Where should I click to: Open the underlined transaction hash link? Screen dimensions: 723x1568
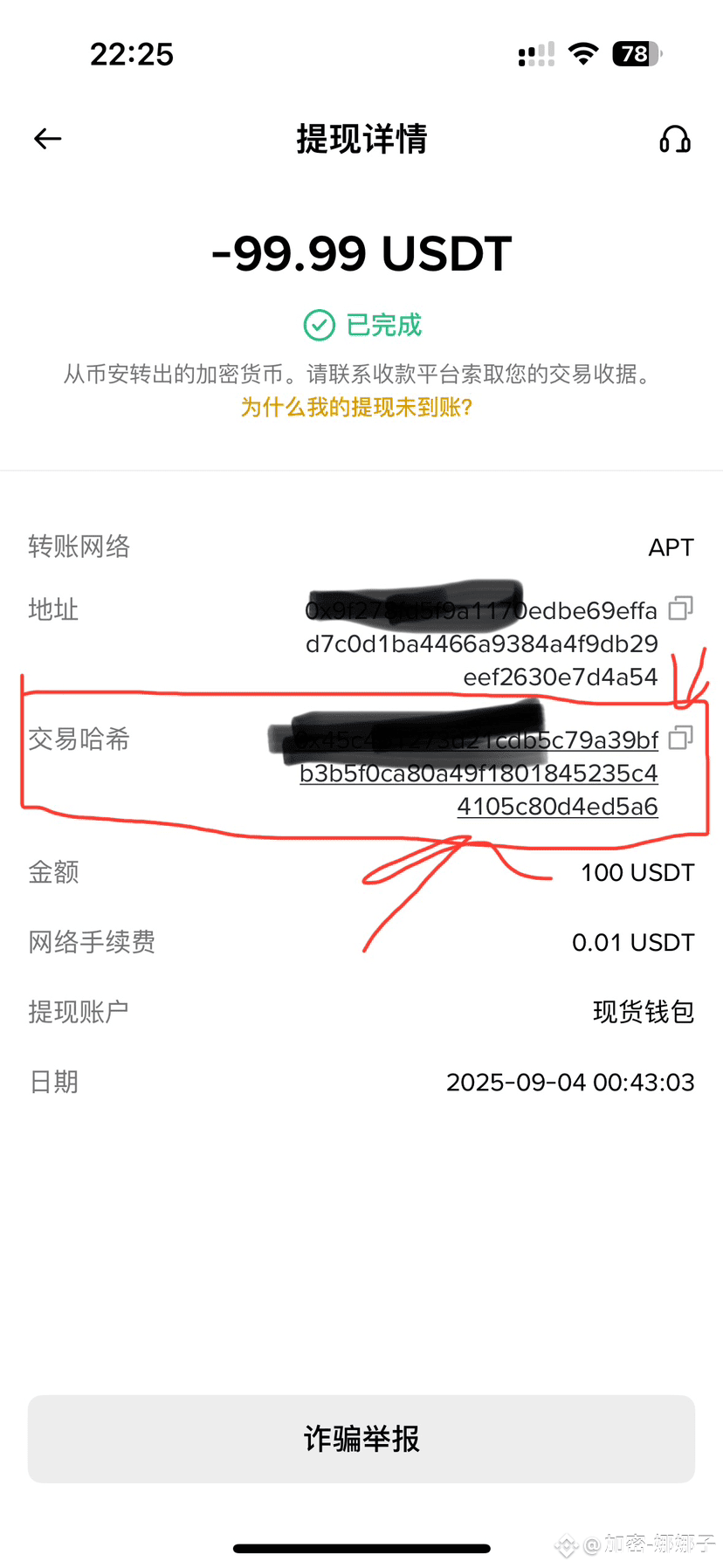tap(479, 774)
